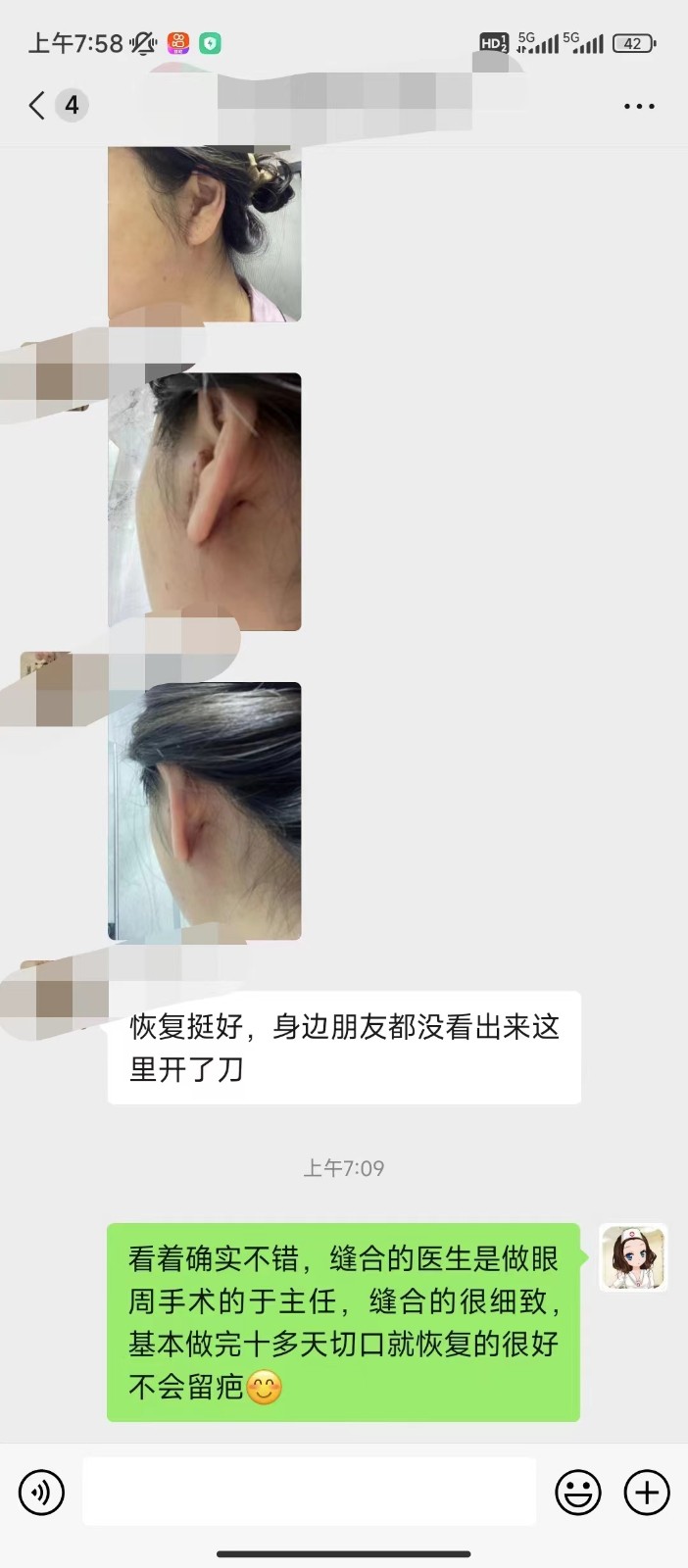Open the cartoon nurse avatar profile
Screen dimensions: 688x1568
point(633,1257)
